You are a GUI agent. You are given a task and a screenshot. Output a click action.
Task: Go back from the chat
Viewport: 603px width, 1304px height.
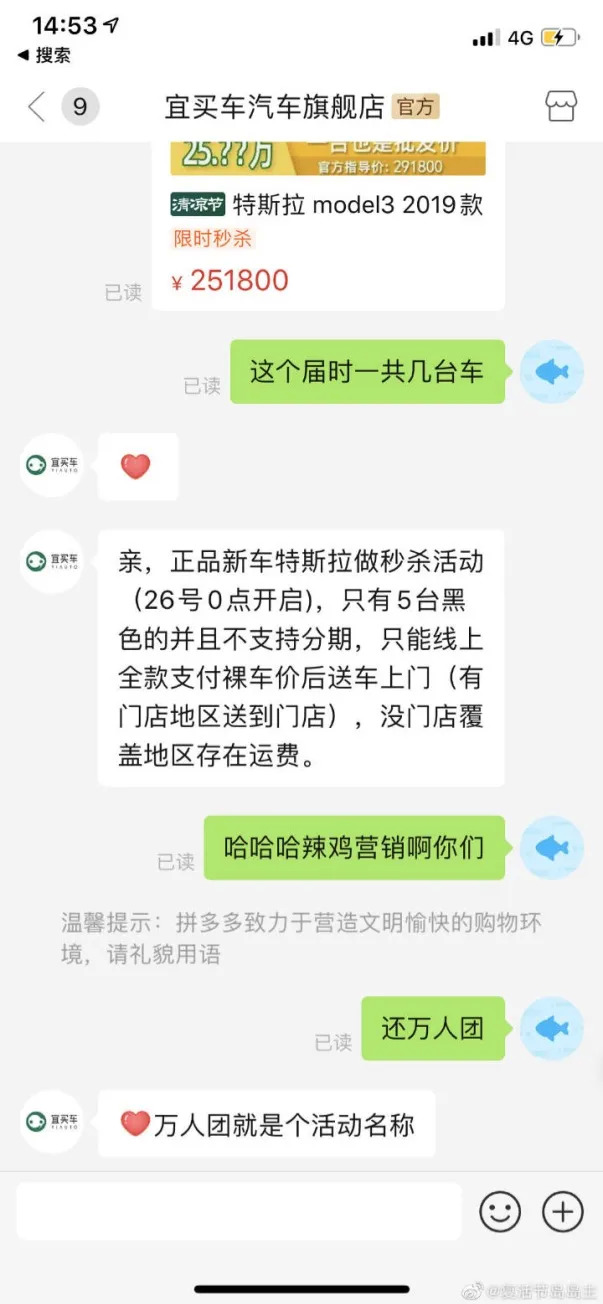click(37, 106)
